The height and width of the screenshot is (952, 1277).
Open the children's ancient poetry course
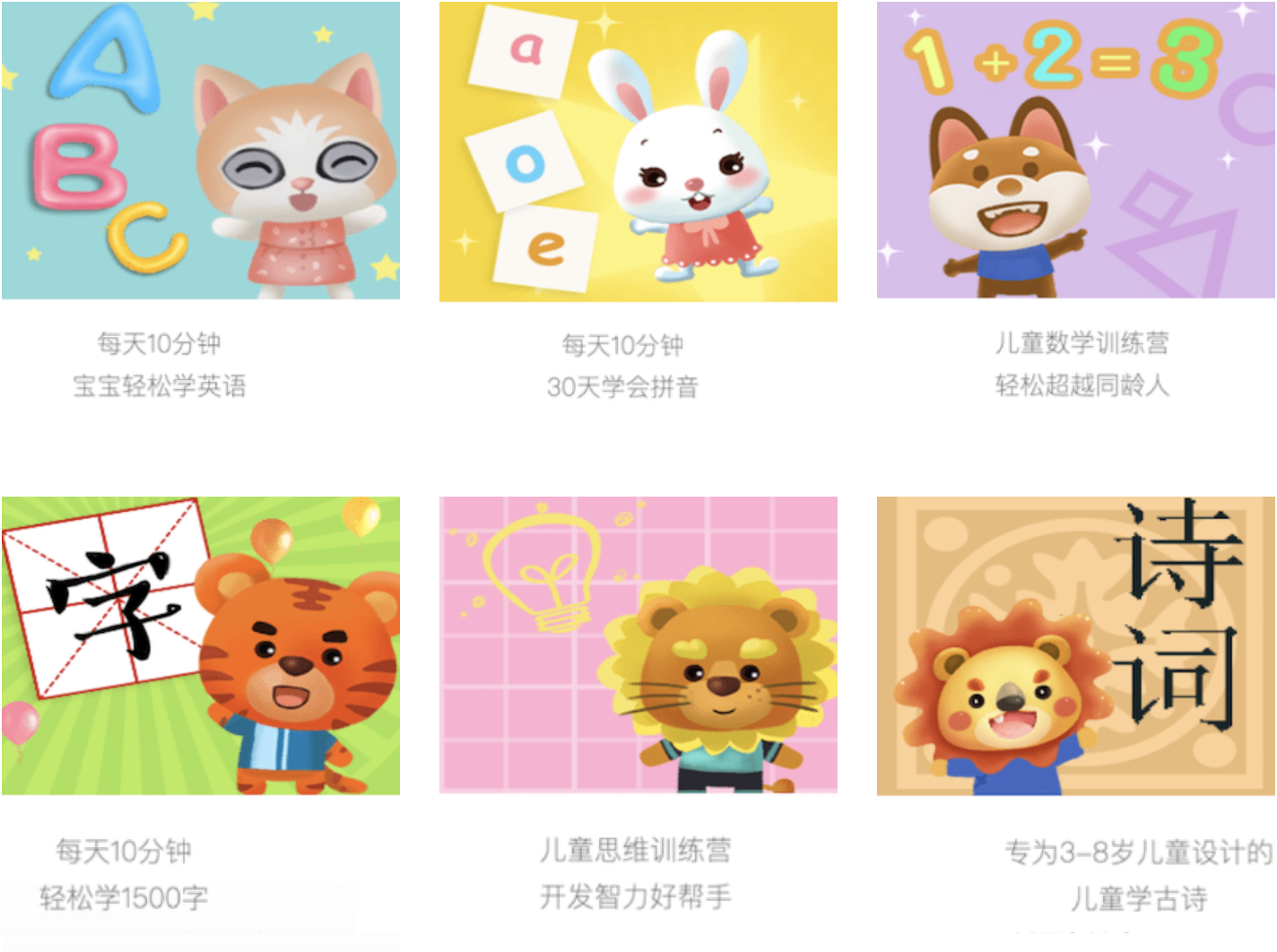pos(1075,645)
